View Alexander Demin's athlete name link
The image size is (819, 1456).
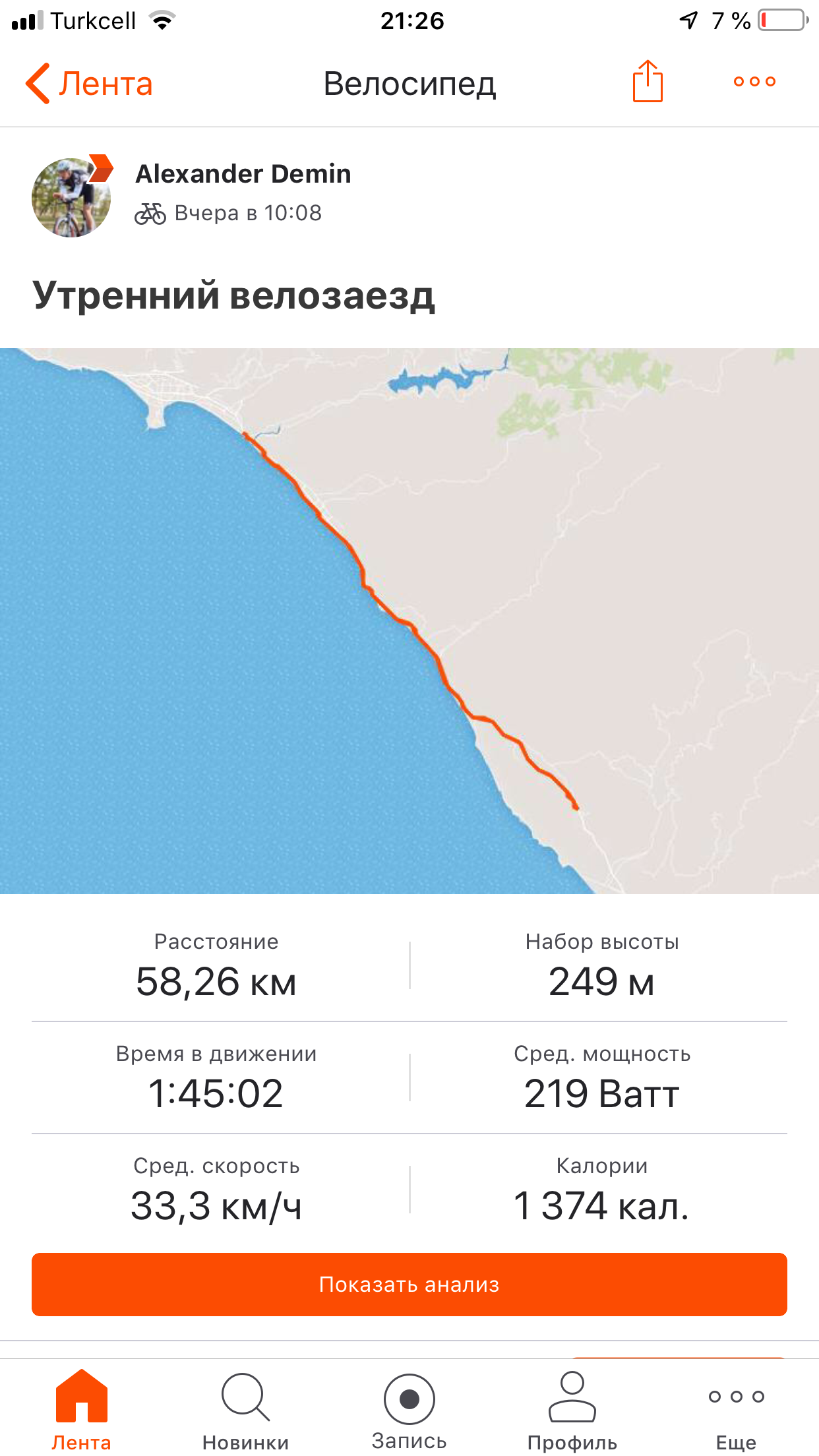tap(243, 174)
